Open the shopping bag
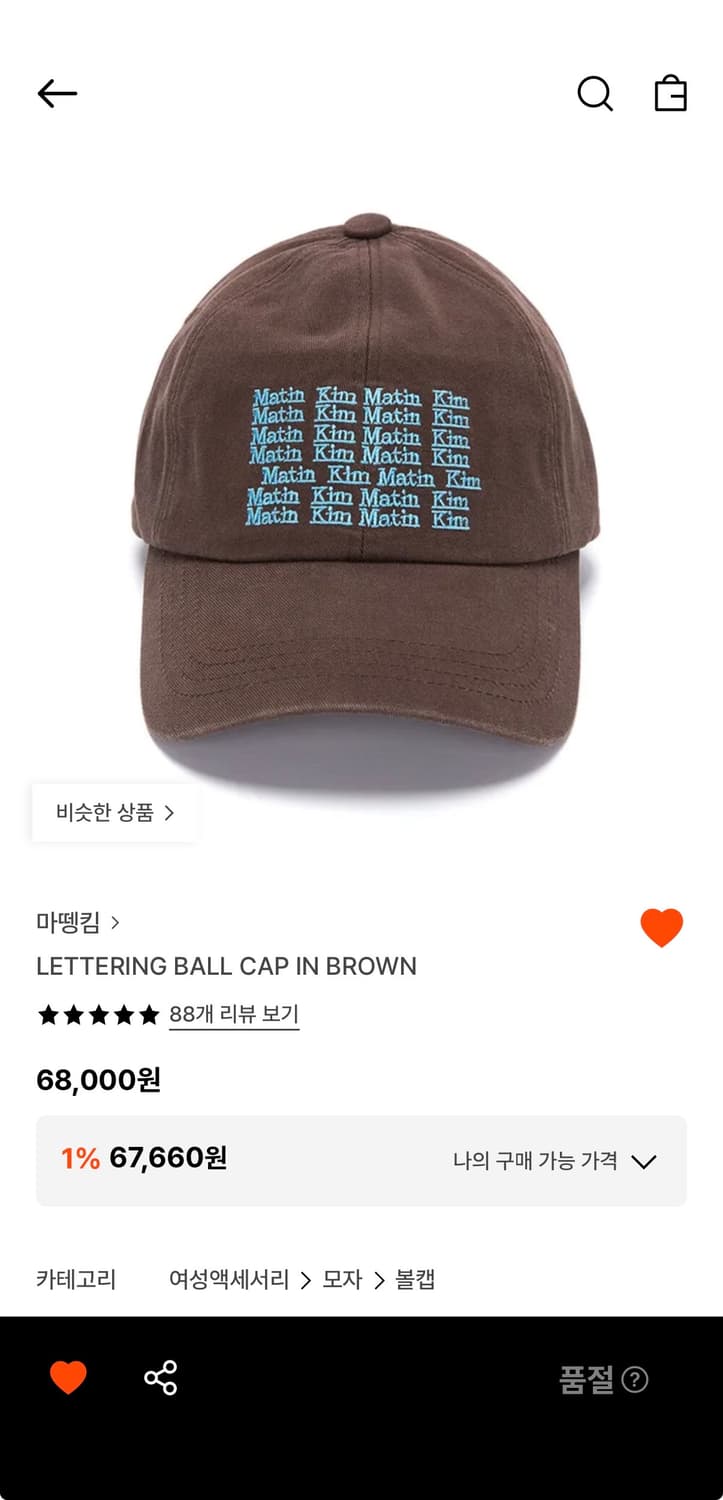The height and width of the screenshot is (1500, 723). pos(671,93)
